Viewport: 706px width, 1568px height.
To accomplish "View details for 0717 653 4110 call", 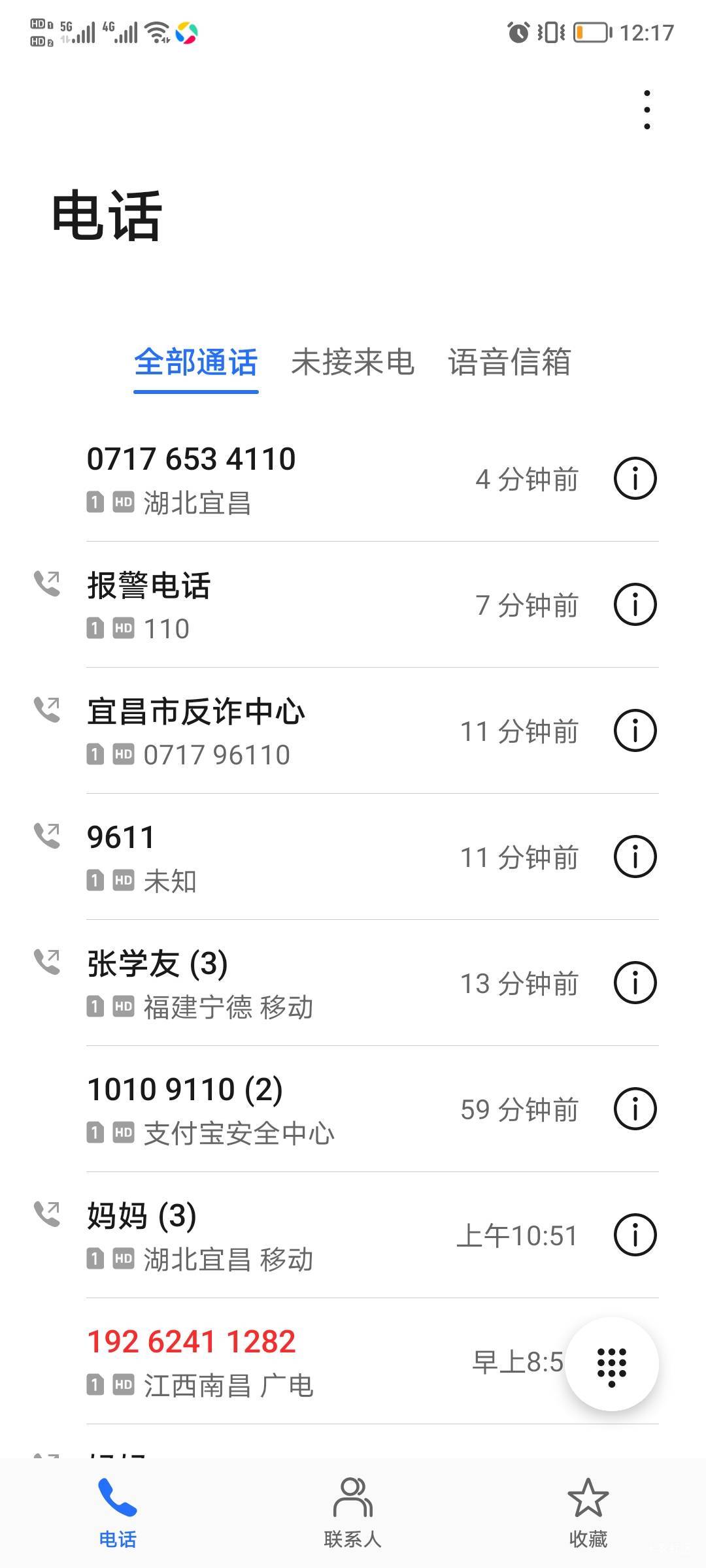I will pyautogui.click(x=635, y=479).
